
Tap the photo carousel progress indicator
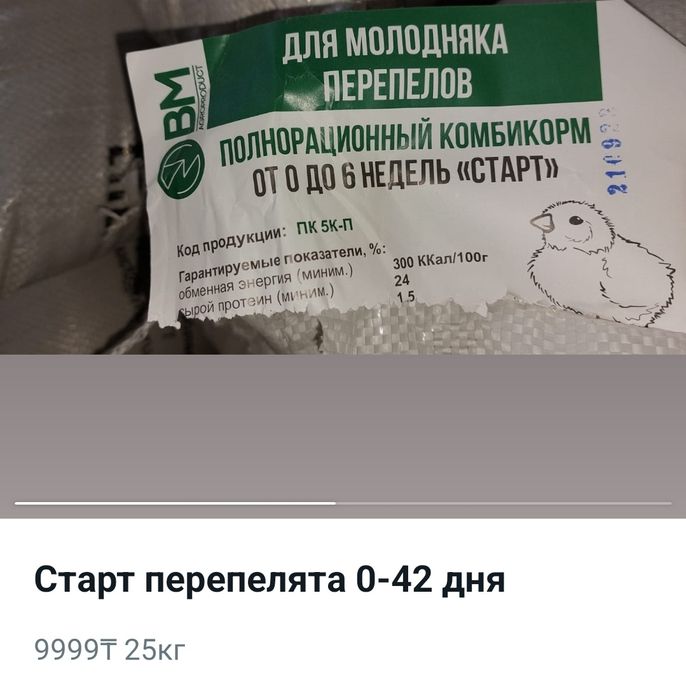click(343, 503)
